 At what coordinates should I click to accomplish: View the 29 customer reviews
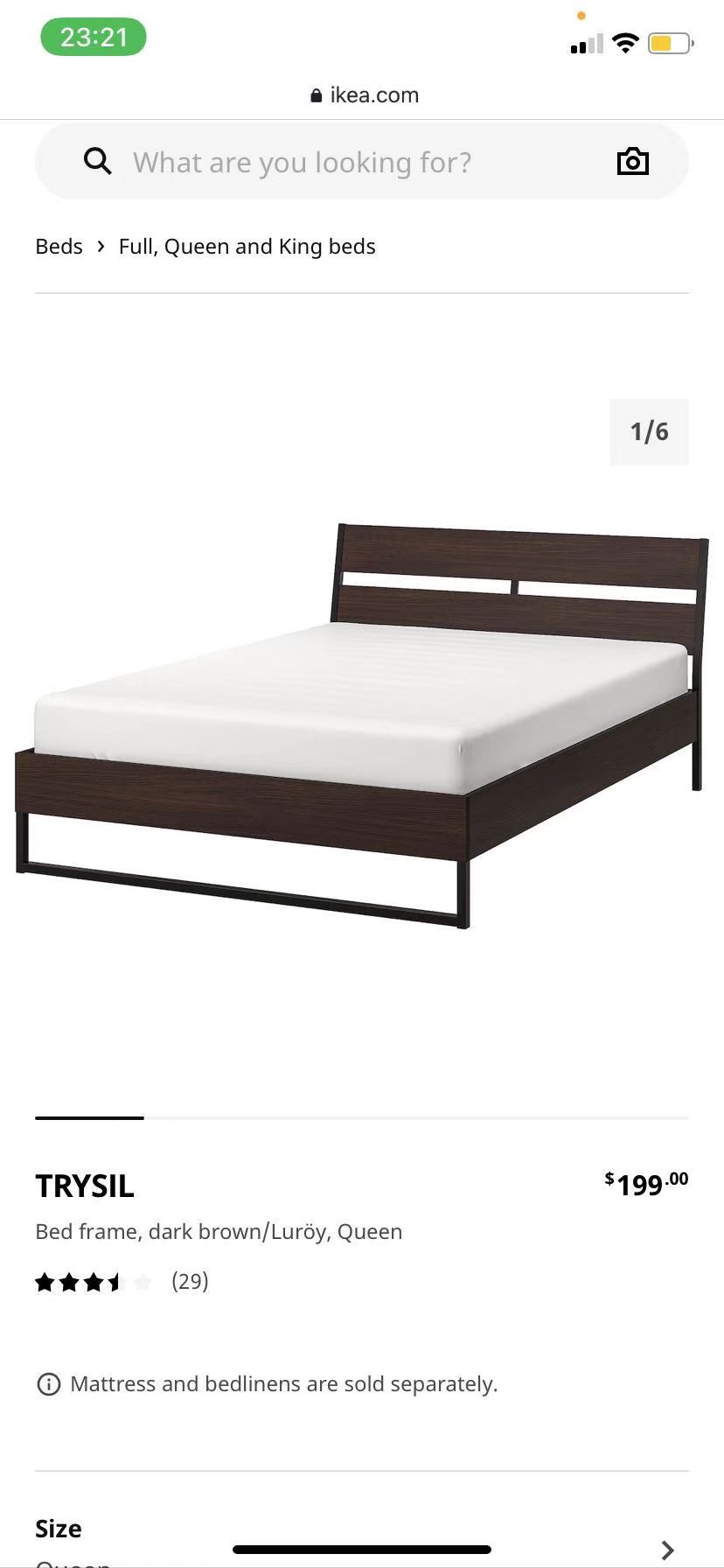190,1282
